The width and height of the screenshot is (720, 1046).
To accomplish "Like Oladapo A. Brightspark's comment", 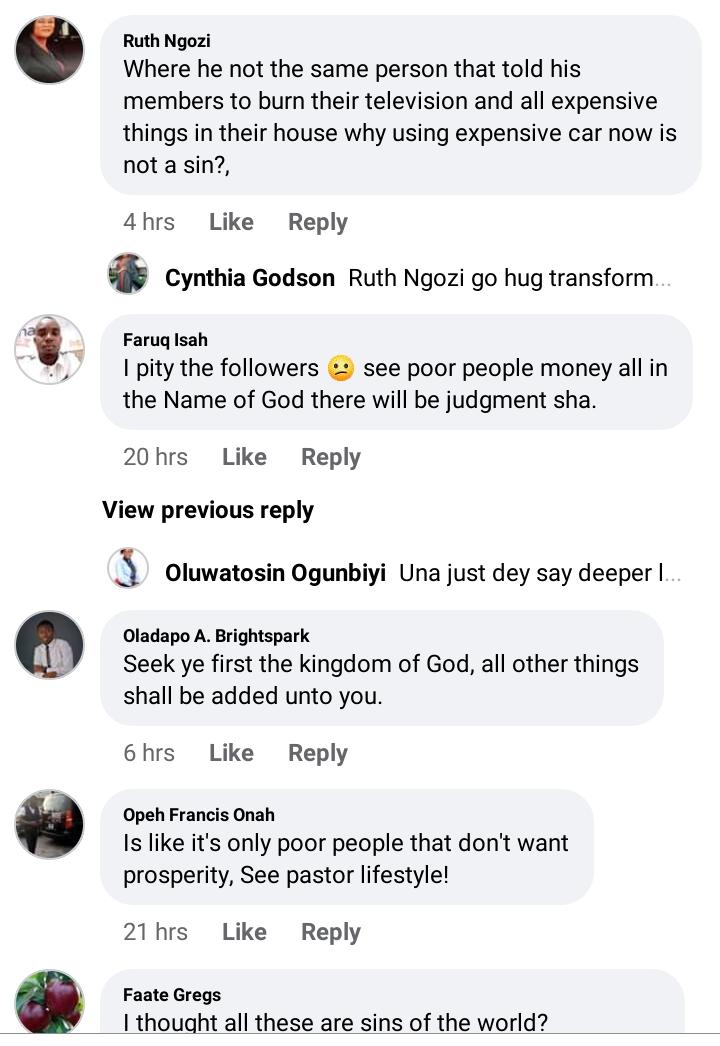I will click(231, 753).
